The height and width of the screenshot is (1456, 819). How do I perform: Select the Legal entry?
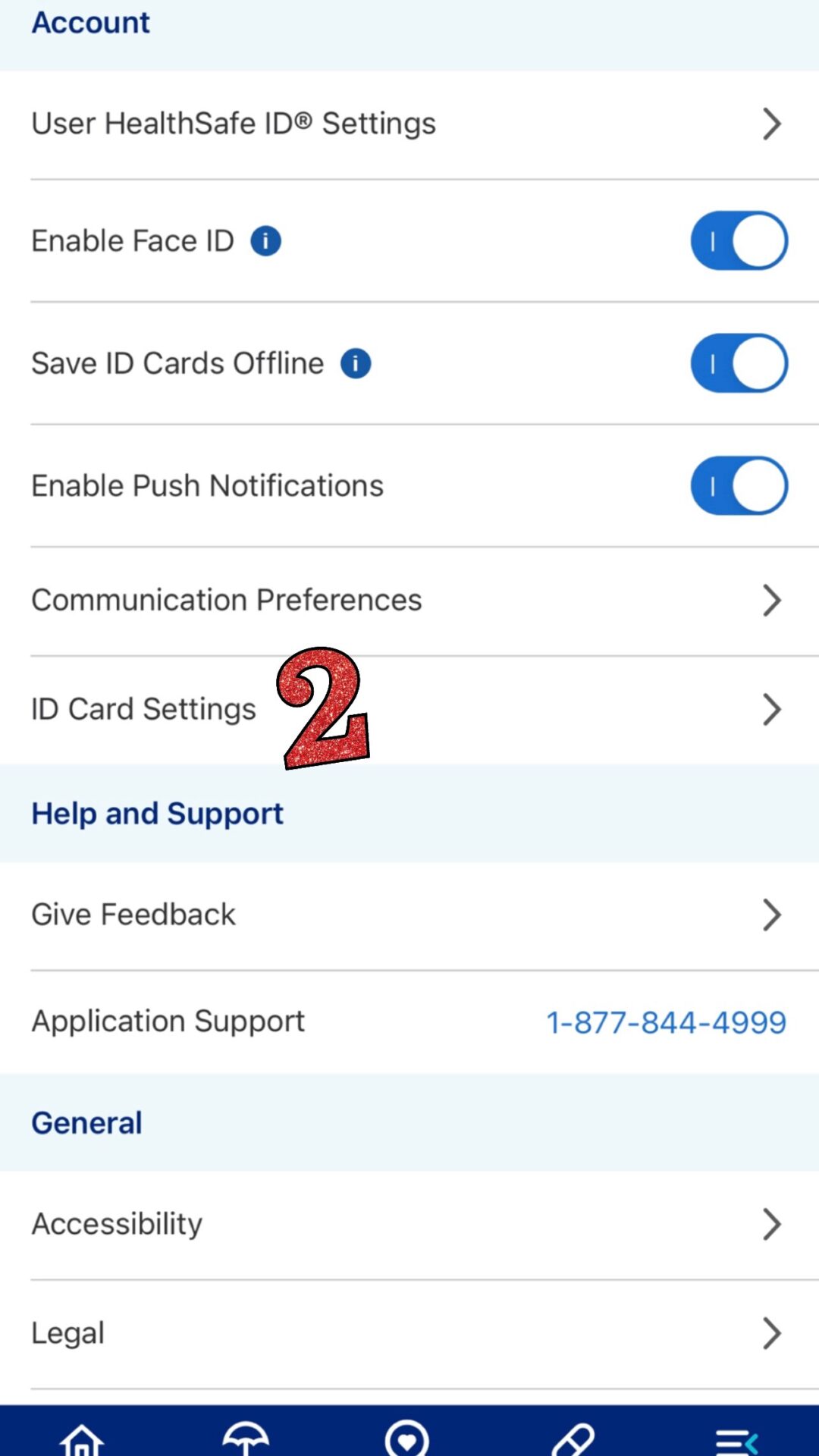pyautogui.click(x=67, y=1332)
